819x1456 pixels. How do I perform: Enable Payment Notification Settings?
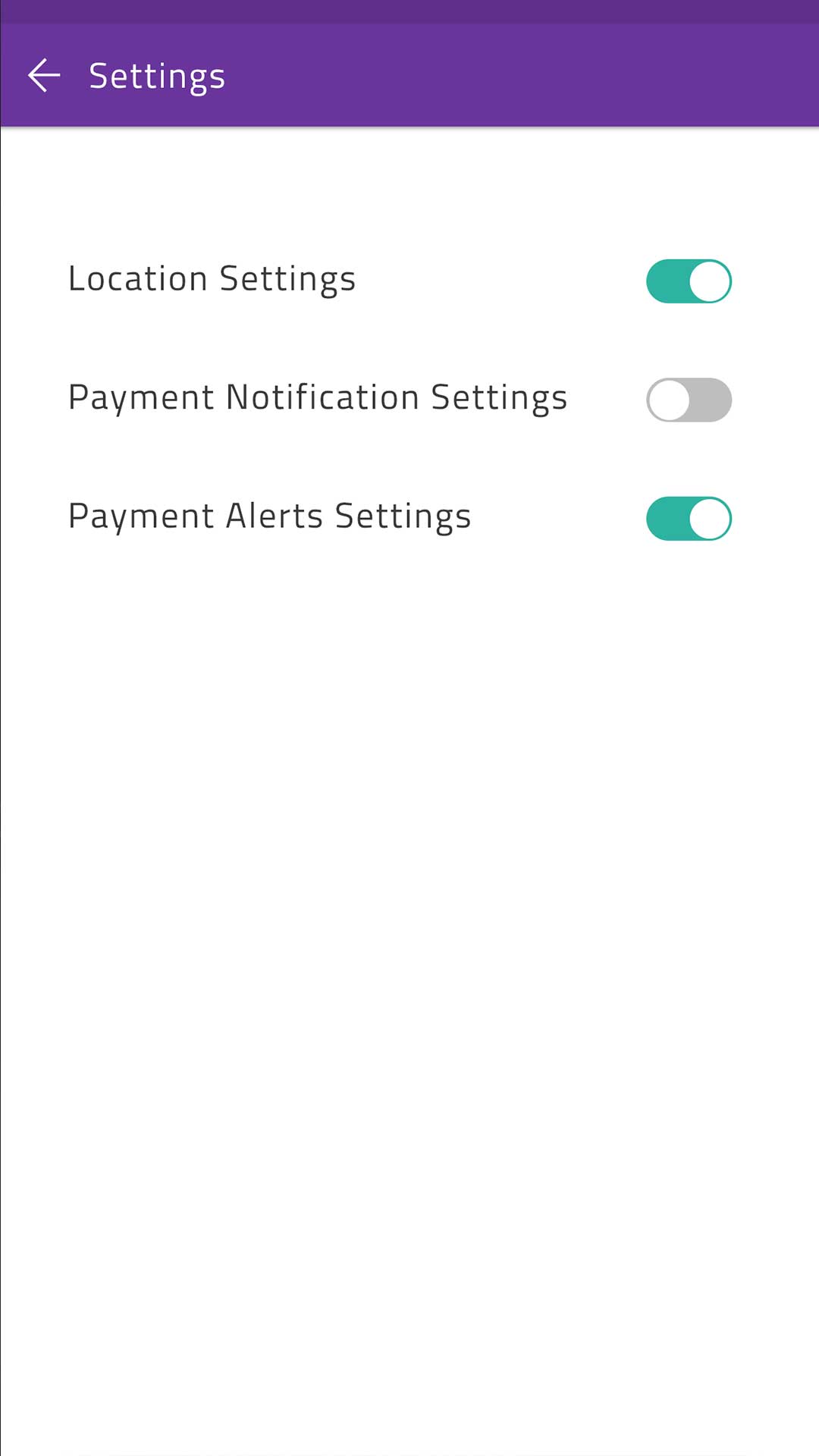(689, 400)
